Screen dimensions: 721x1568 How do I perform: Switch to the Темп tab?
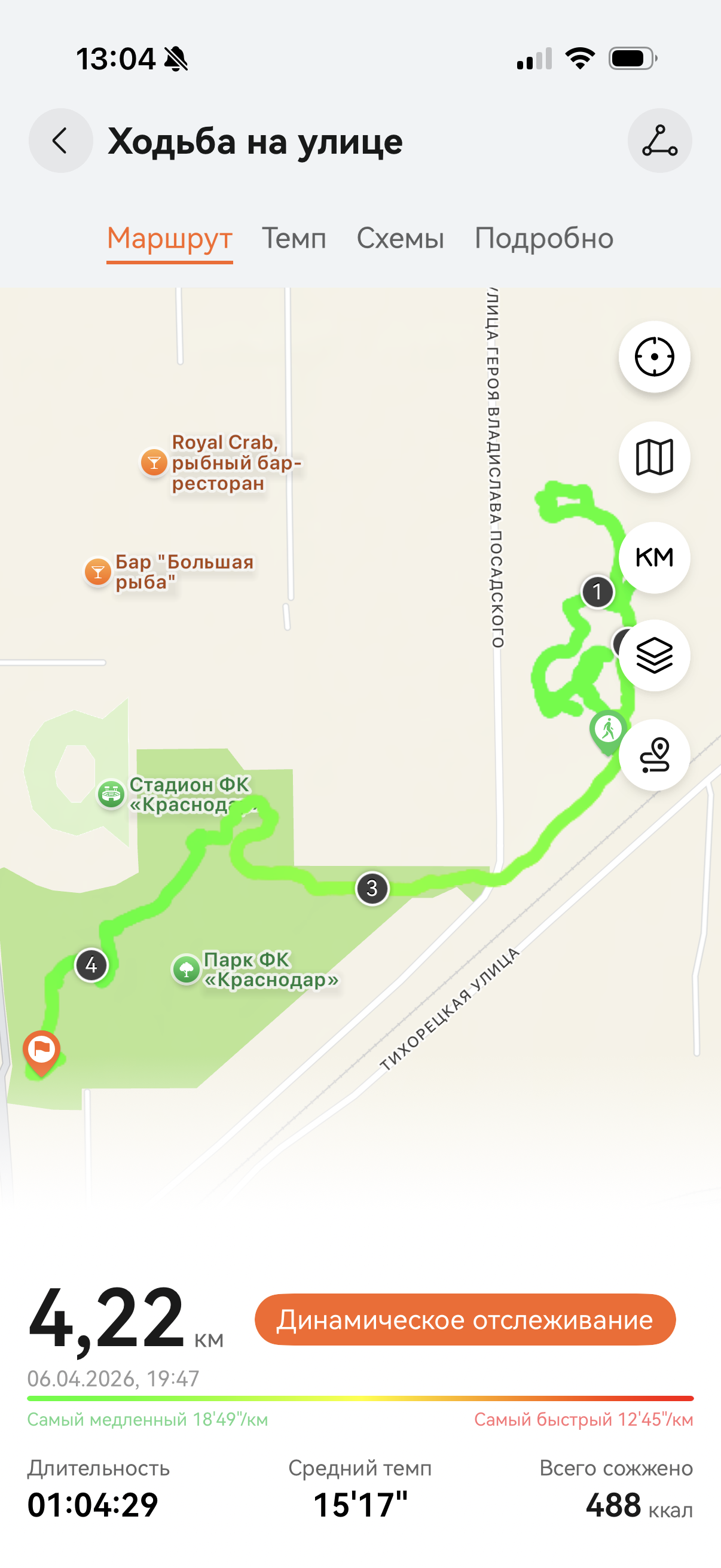tap(294, 238)
